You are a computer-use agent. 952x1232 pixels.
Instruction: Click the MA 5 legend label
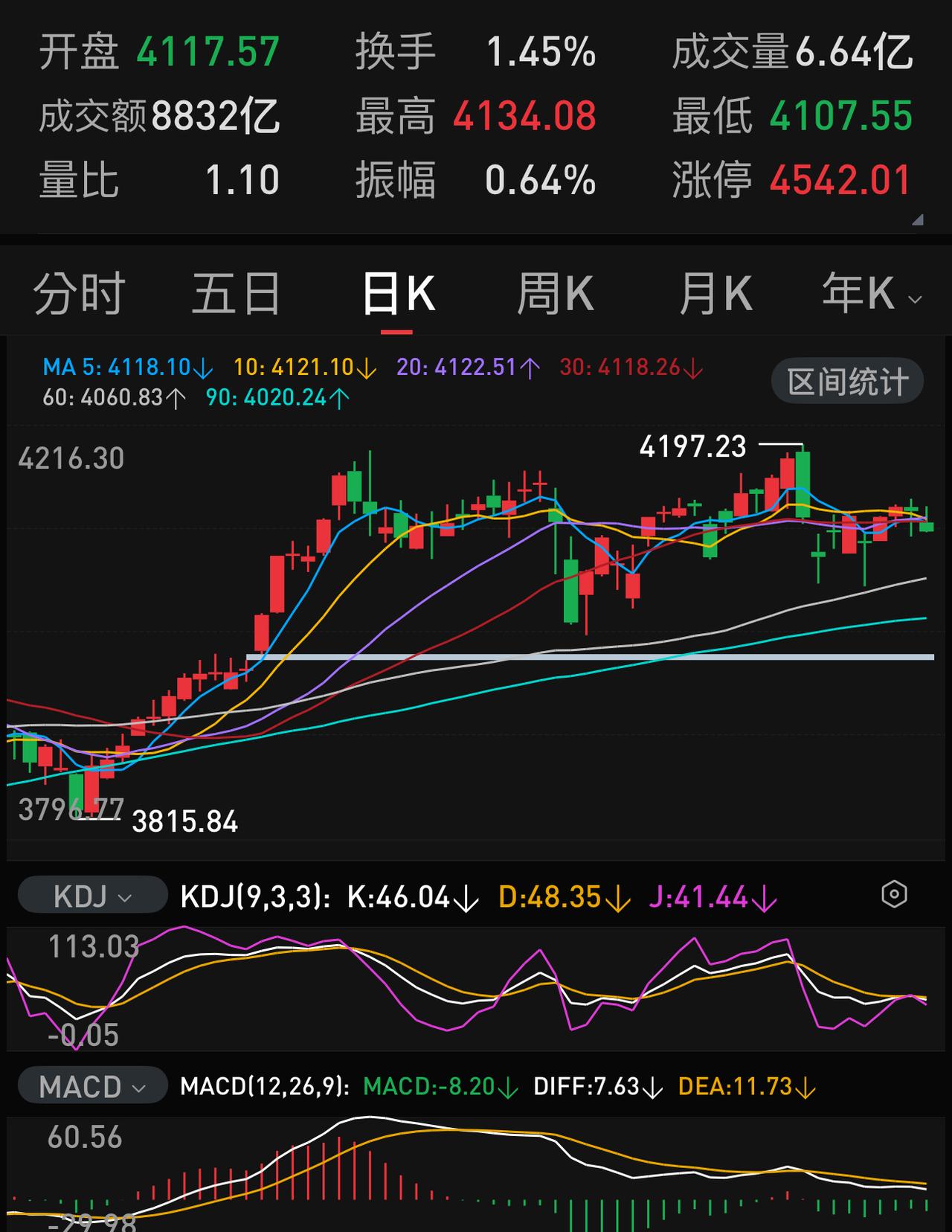pos(126,366)
